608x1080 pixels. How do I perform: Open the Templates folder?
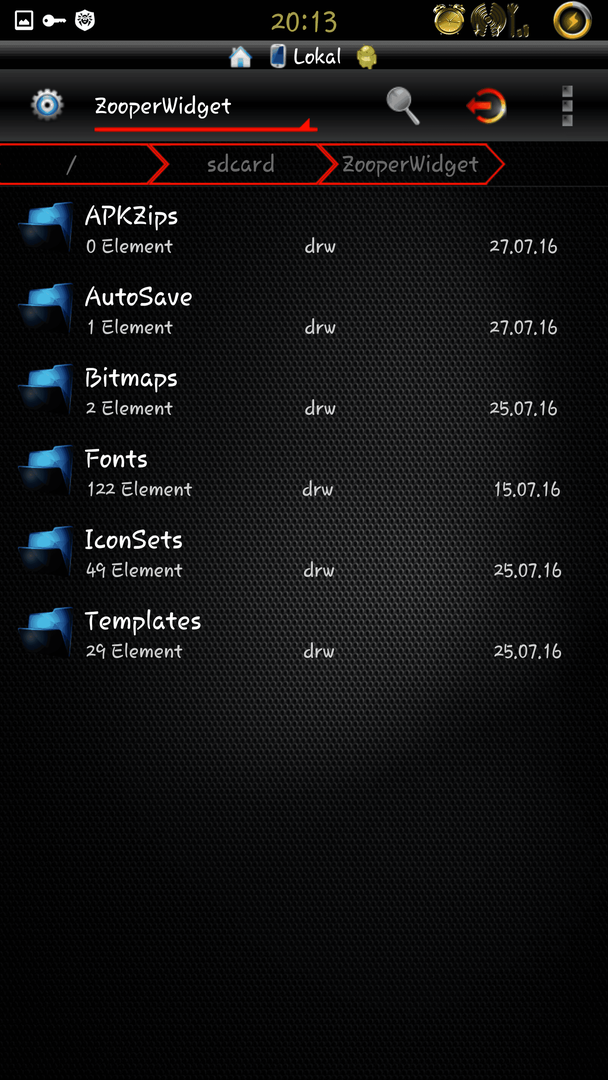pyautogui.click(x=304, y=635)
